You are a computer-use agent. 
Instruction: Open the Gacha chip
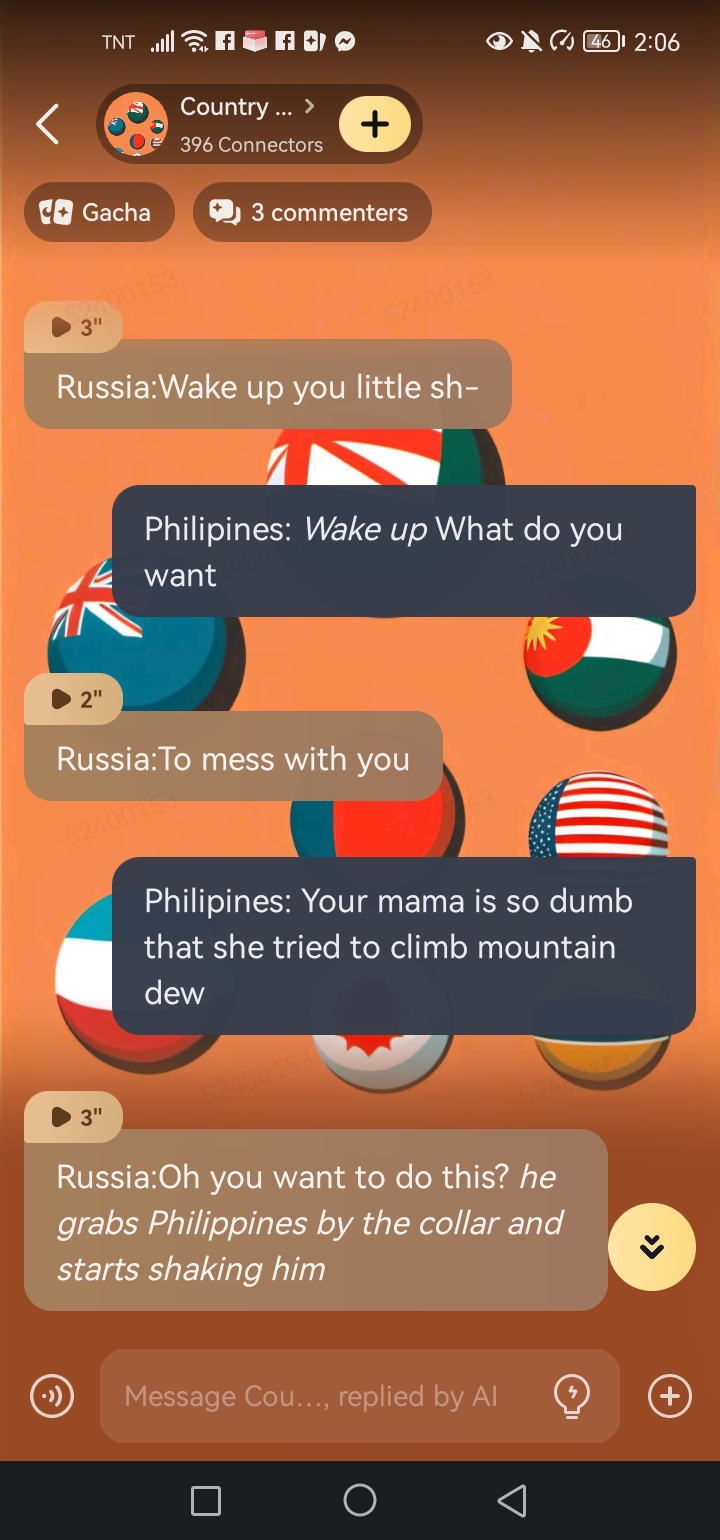tap(98, 212)
